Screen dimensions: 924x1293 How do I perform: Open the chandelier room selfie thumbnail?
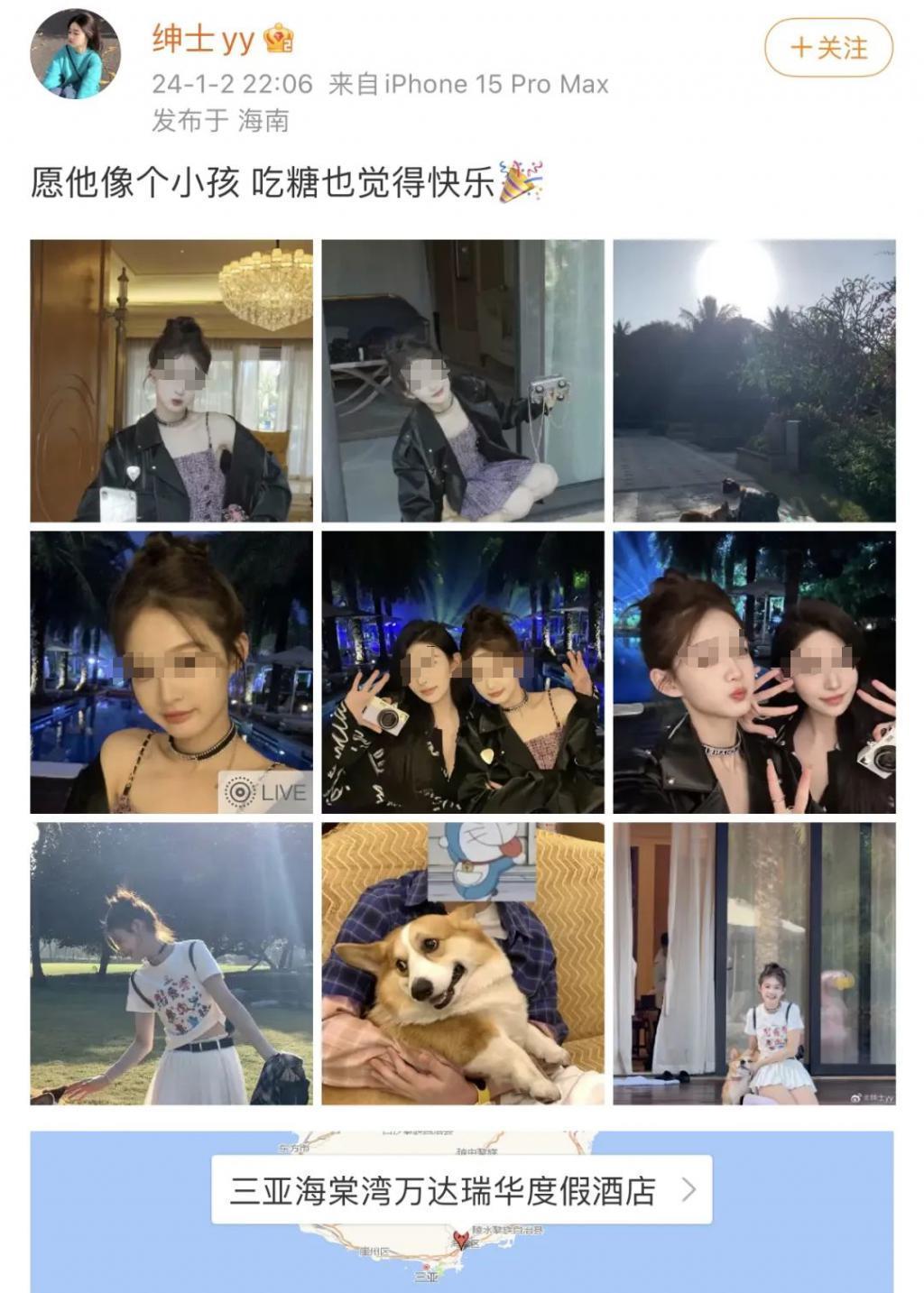coord(171,381)
